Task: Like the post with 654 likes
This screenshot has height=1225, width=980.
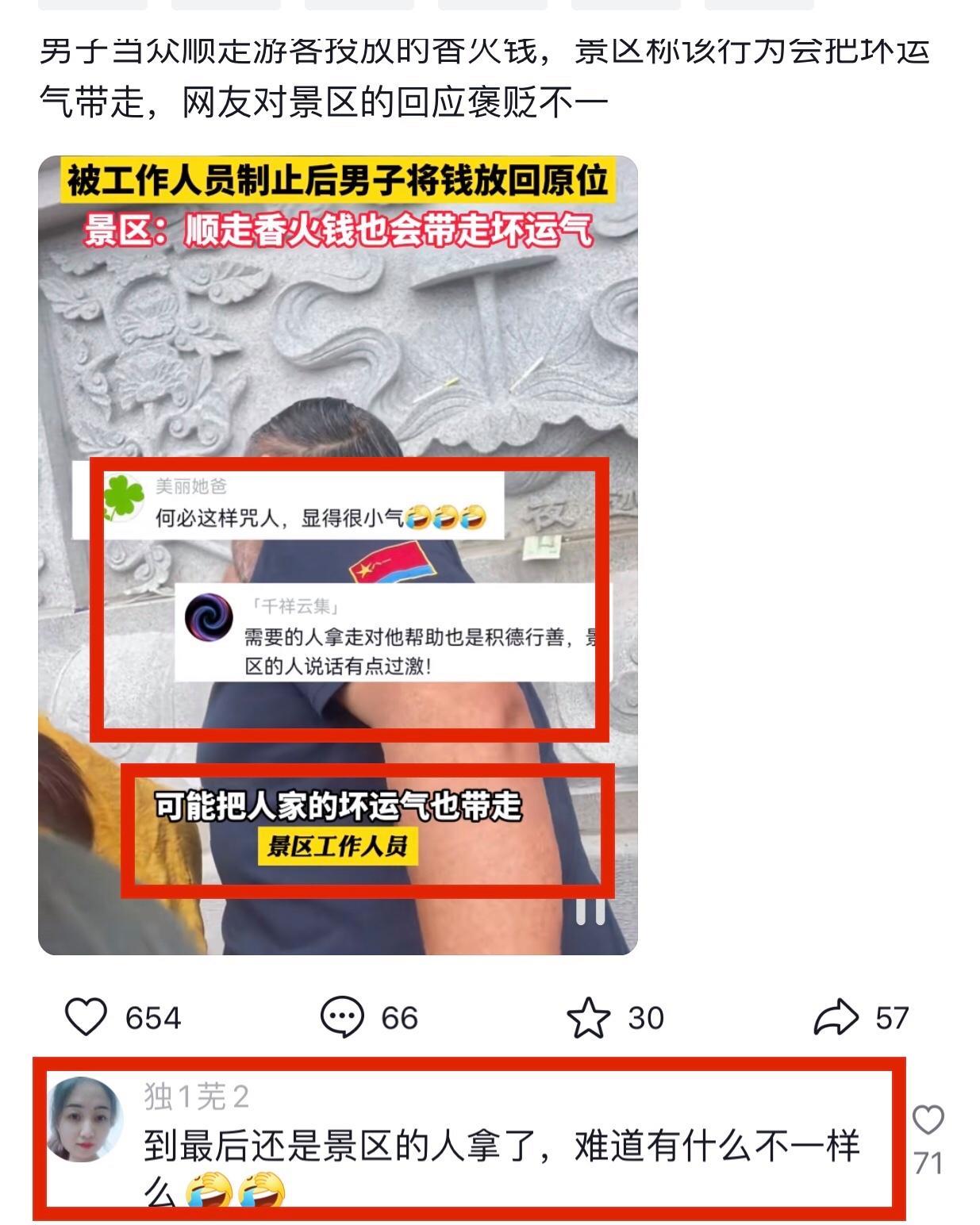Action: (x=86, y=1017)
